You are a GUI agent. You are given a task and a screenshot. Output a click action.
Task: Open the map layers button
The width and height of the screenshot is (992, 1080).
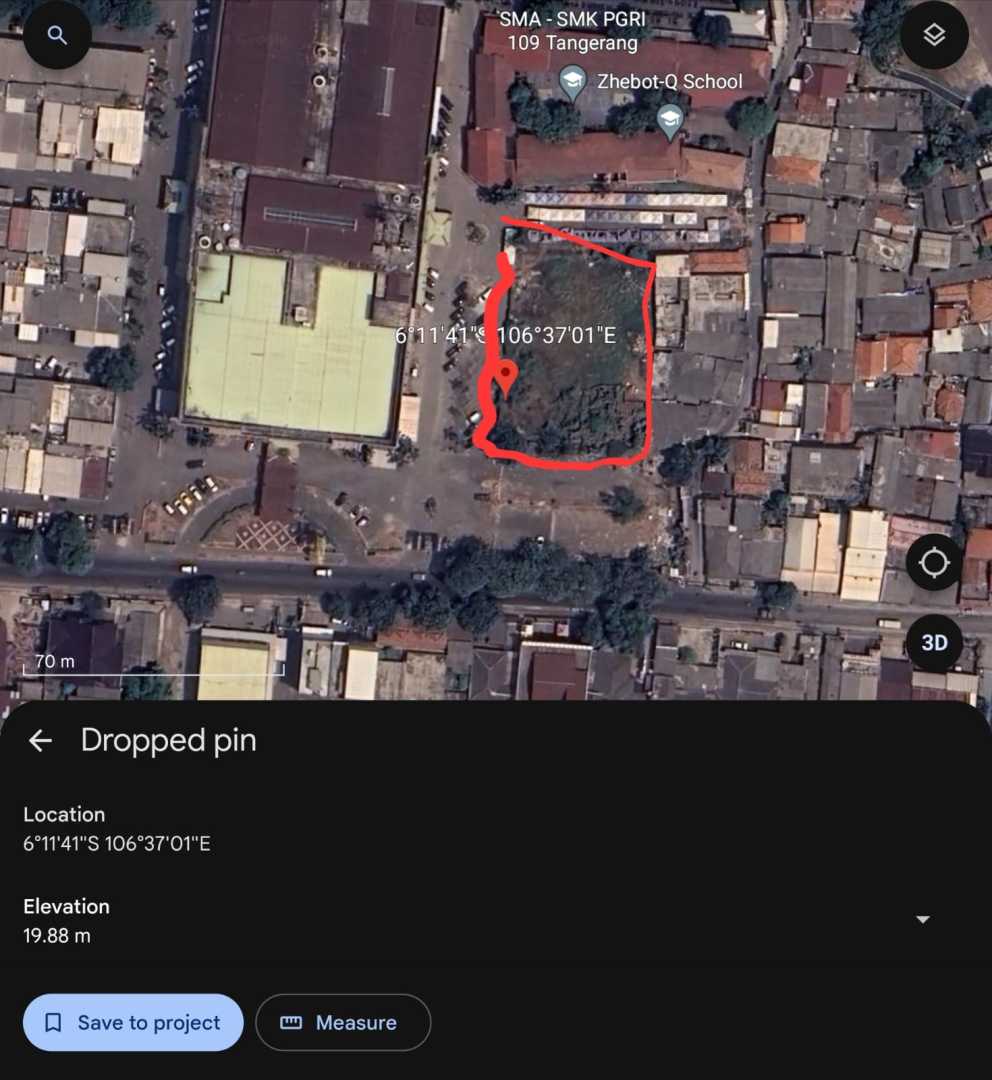pyautogui.click(x=934, y=36)
